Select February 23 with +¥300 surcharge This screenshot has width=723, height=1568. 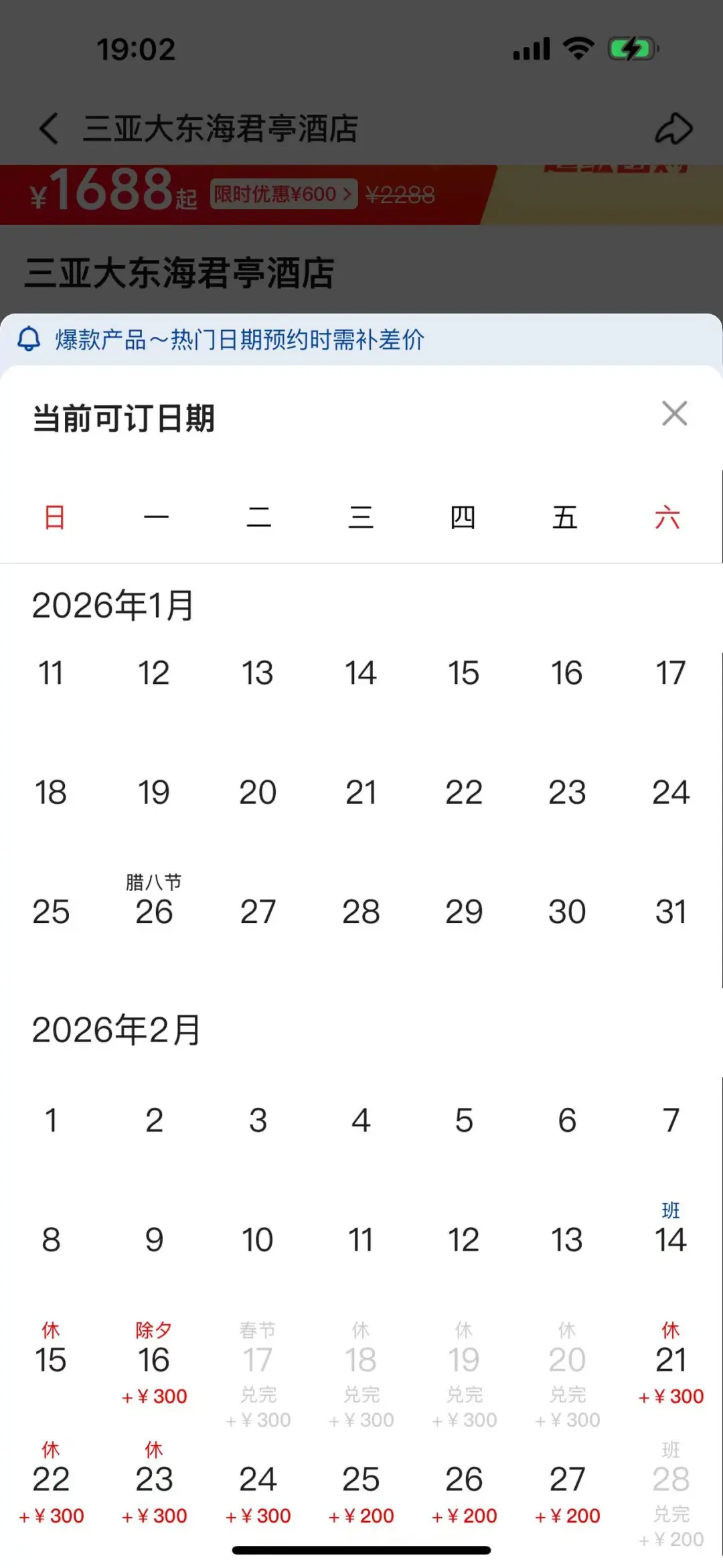(154, 1480)
